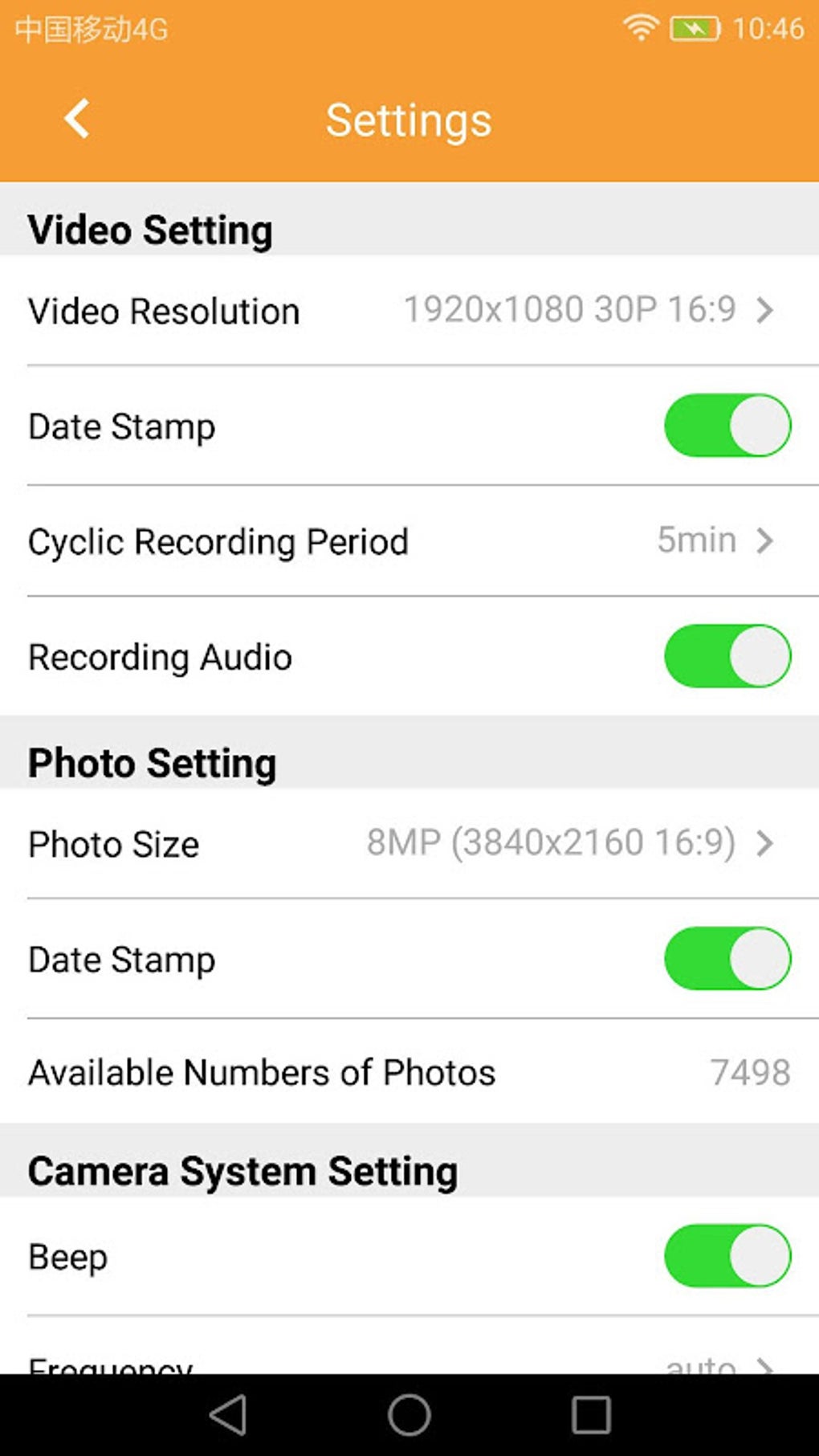The width and height of the screenshot is (819, 1456).
Task: Switch off the Beep sound
Action: [727, 1255]
